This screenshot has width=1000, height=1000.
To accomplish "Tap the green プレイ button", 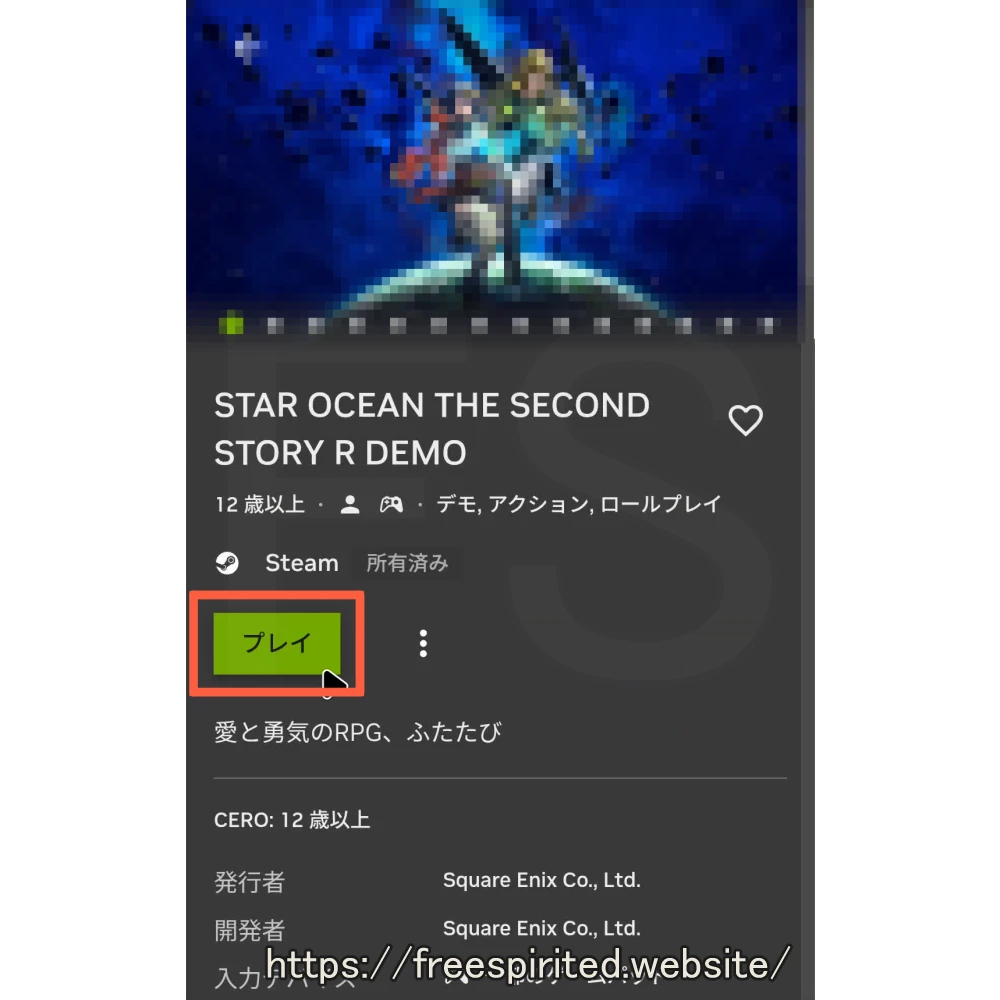I will point(277,642).
